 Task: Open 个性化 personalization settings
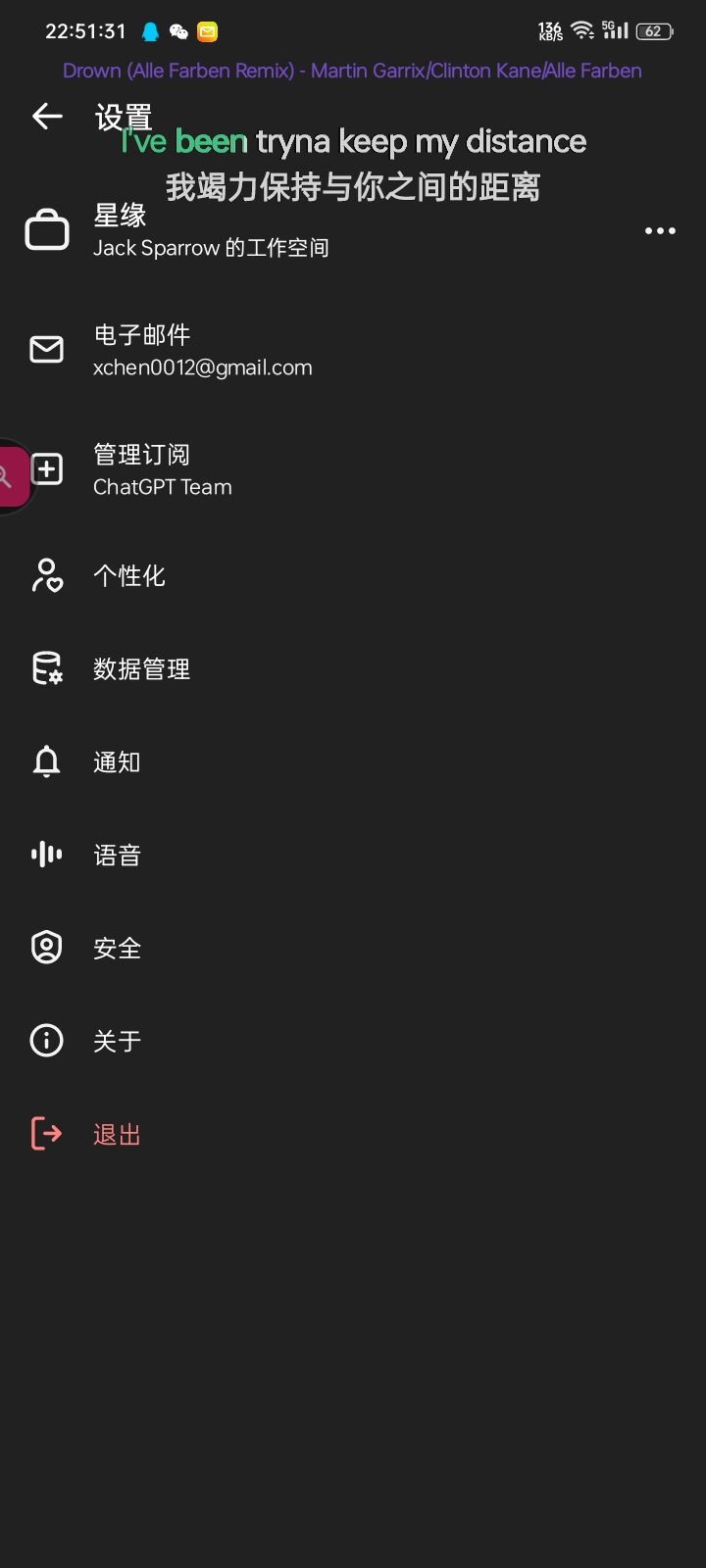pyautogui.click(x=353, y=575)
